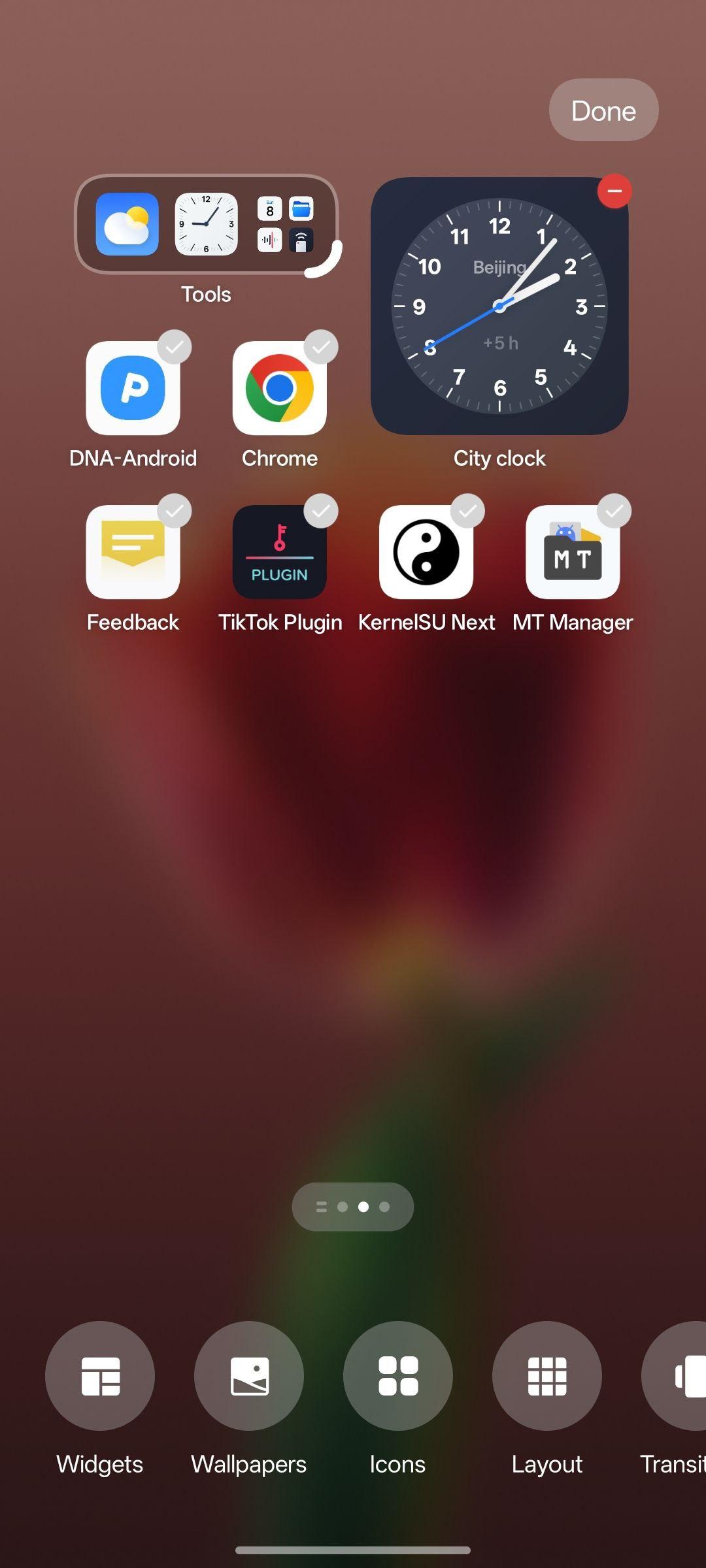Screen dimensions: 706x1568
Task: Open the Tools folder
Action: click(206, 224)
